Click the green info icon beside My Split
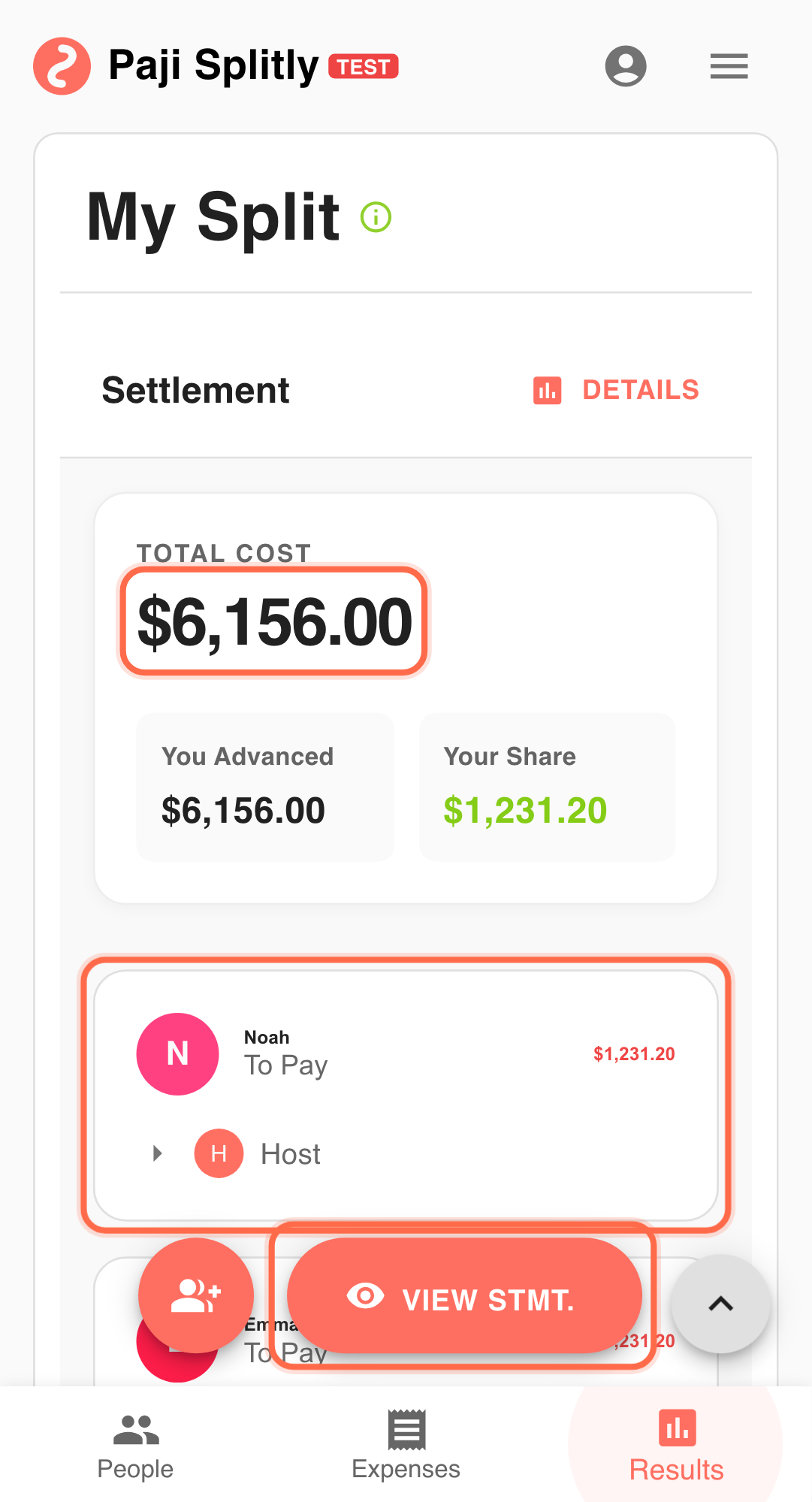812x1502 pixels. (376, 217)
